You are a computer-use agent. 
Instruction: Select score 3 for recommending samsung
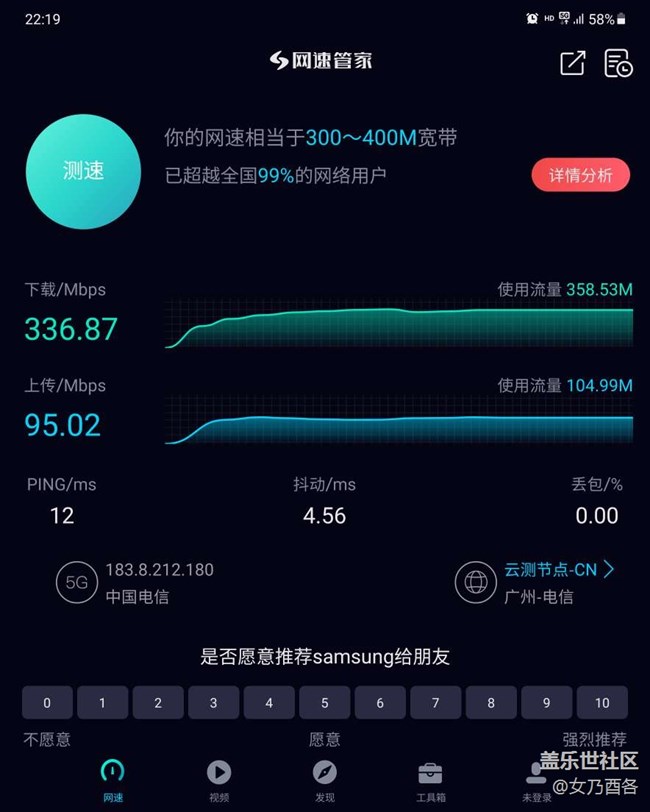pos(213,703)
